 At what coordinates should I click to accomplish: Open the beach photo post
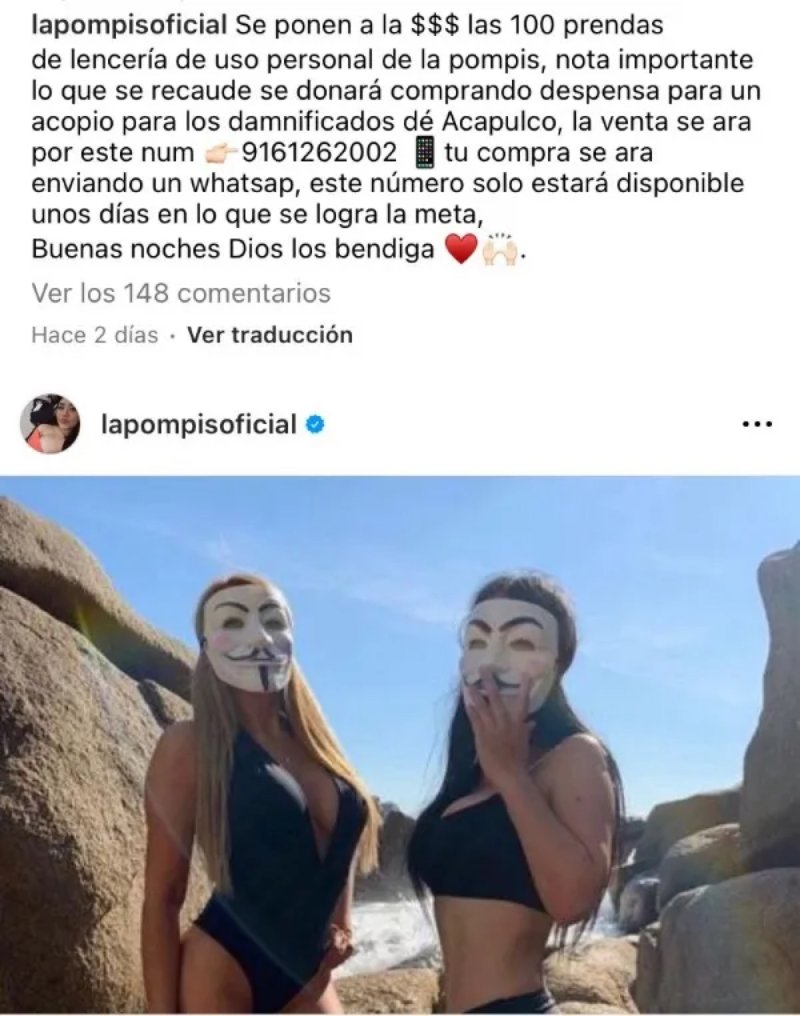point(400,745)
